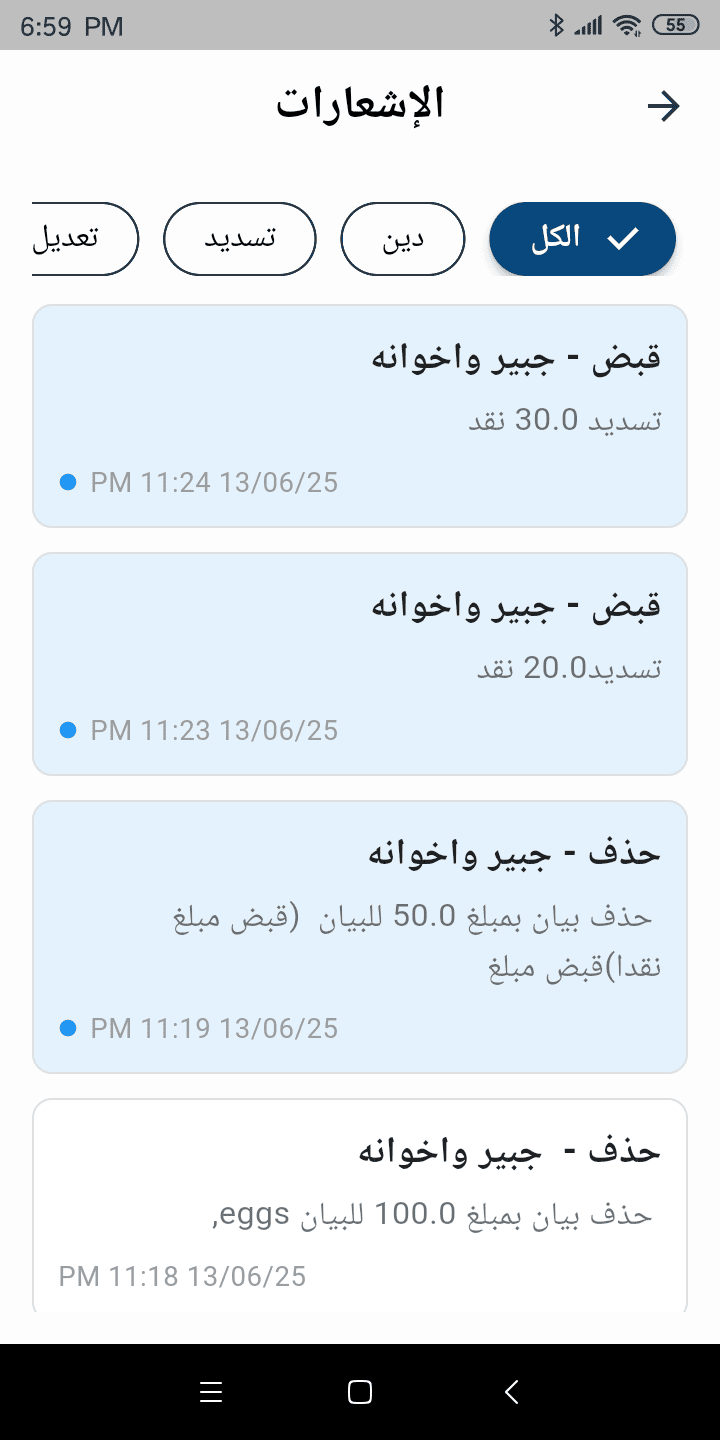
Task: Tap the battery indicator showing 55
Action: point(676,24)
